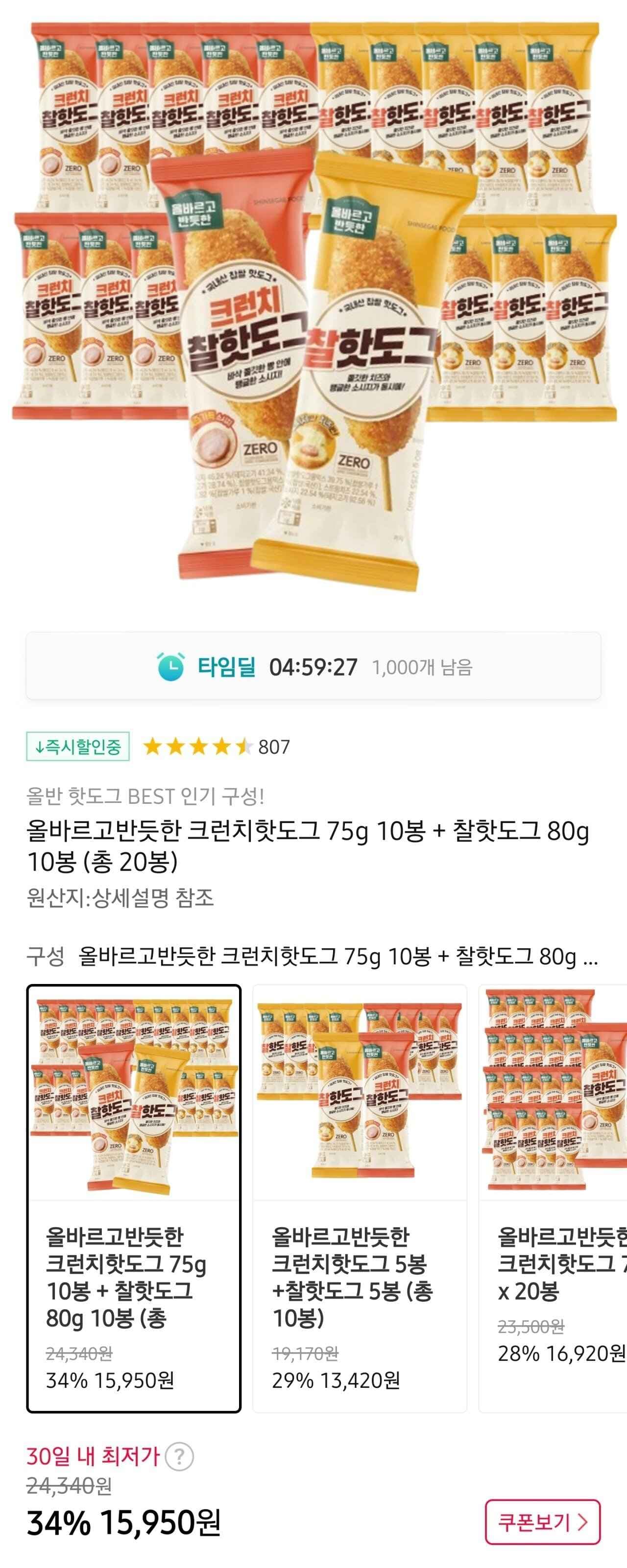Open the 쿠폰보기 coupon button
This screenshot has height=1568, width=627.
[542, 1522]
